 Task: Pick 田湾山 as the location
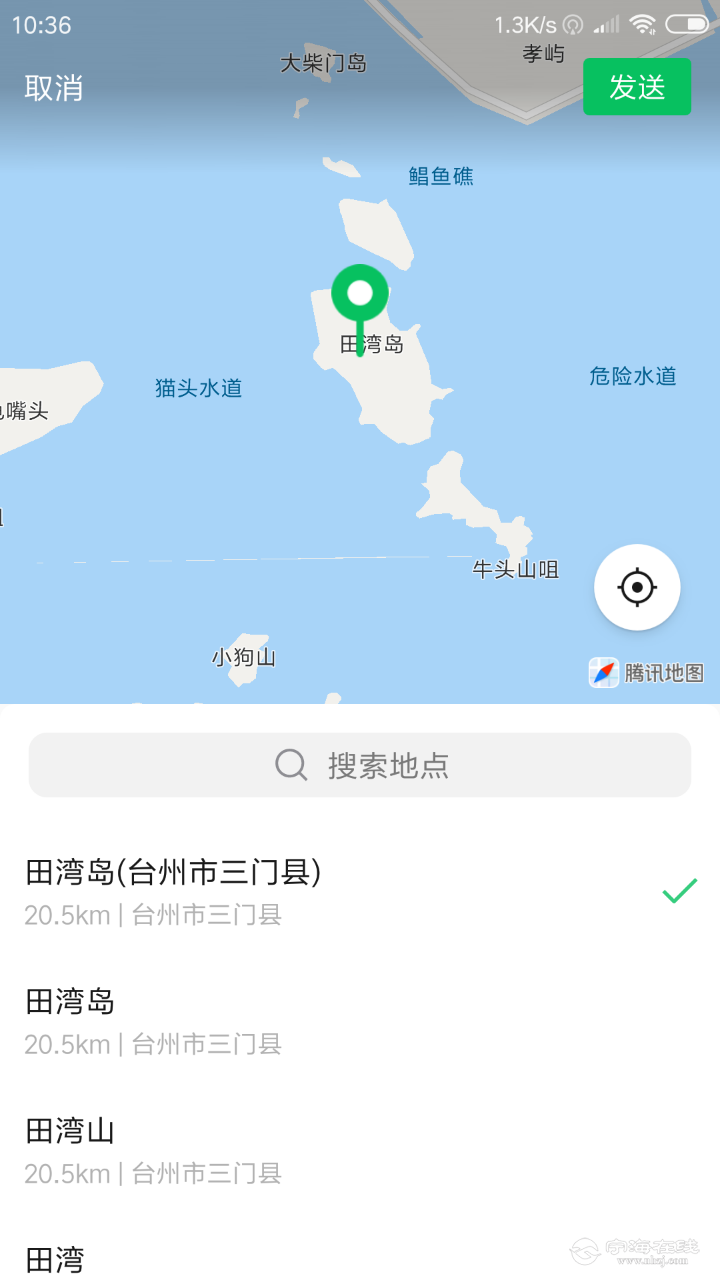360,1150
